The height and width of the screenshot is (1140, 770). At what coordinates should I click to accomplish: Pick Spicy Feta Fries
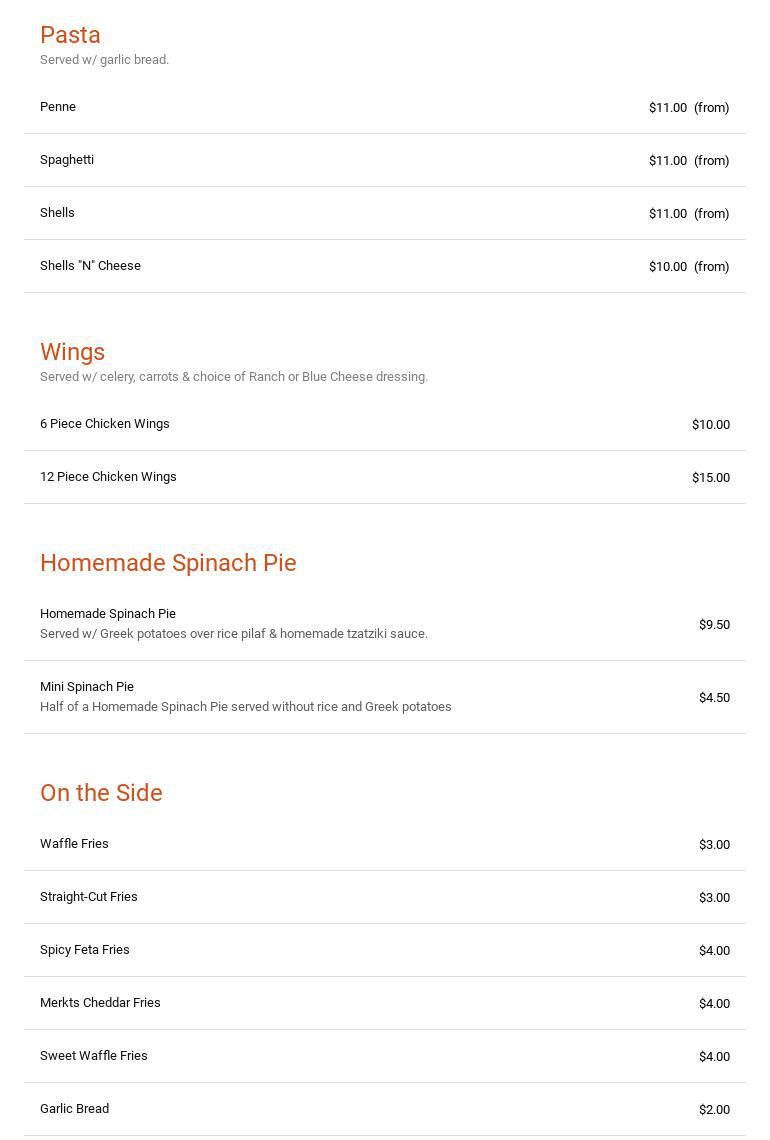[85, 950]
